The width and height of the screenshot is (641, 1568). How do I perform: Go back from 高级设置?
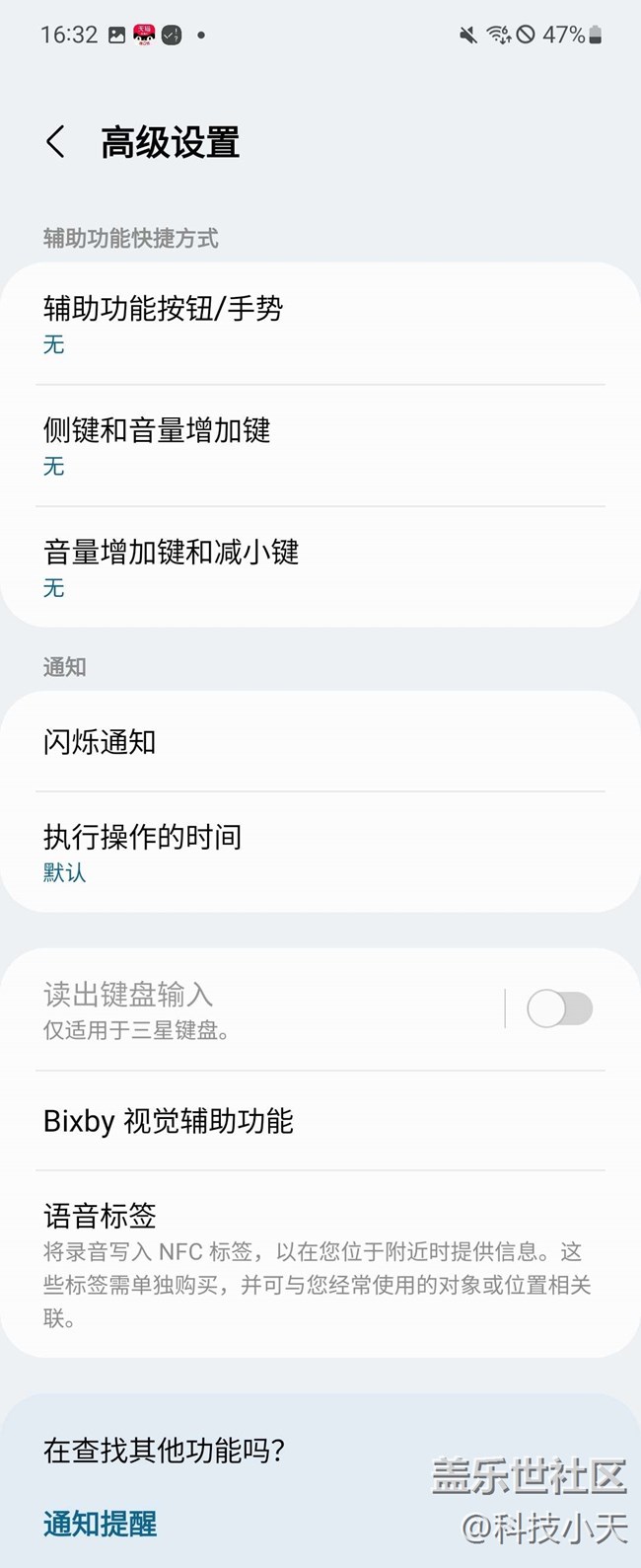[56, 142]
